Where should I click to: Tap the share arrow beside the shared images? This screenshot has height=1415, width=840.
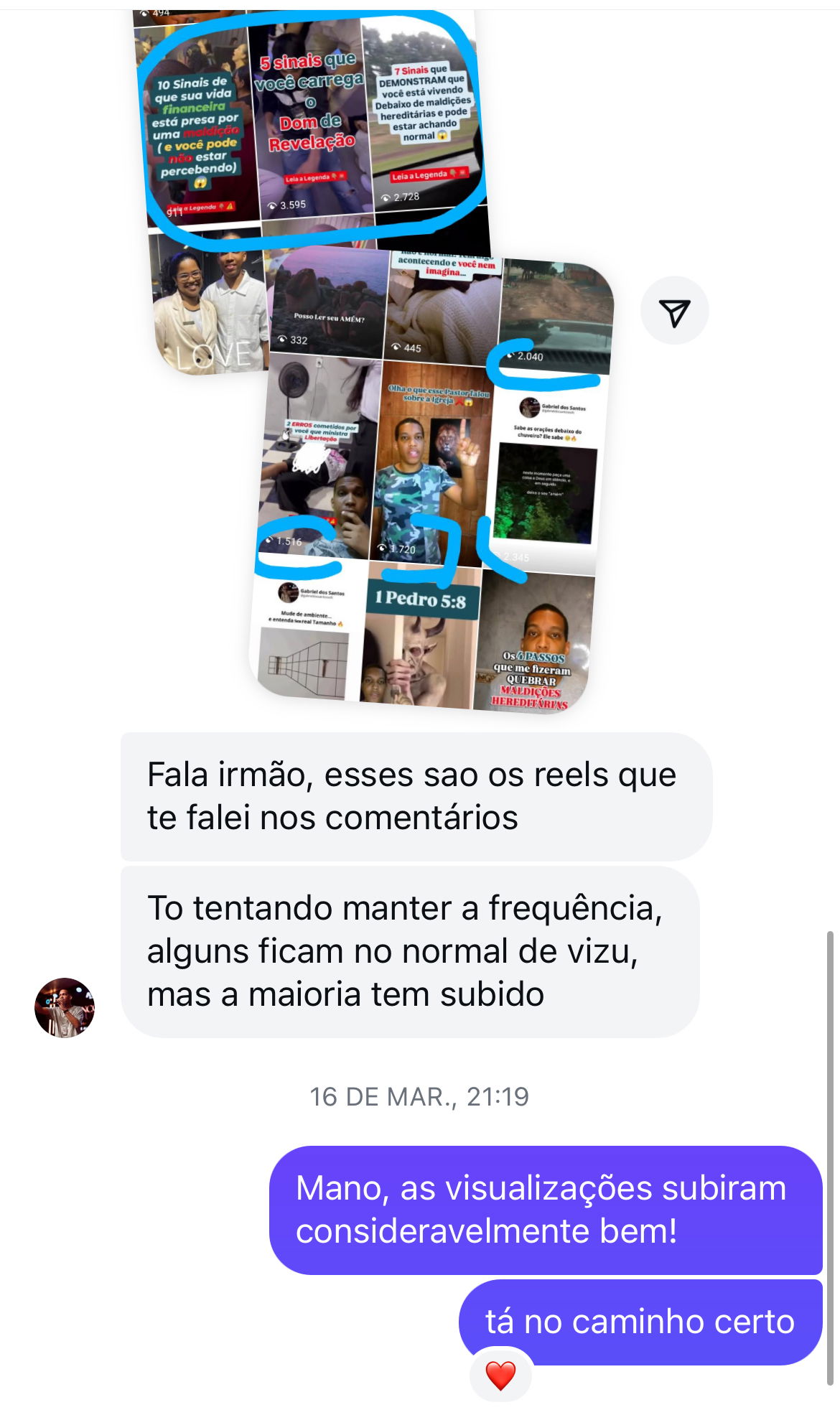click(674, 311)
